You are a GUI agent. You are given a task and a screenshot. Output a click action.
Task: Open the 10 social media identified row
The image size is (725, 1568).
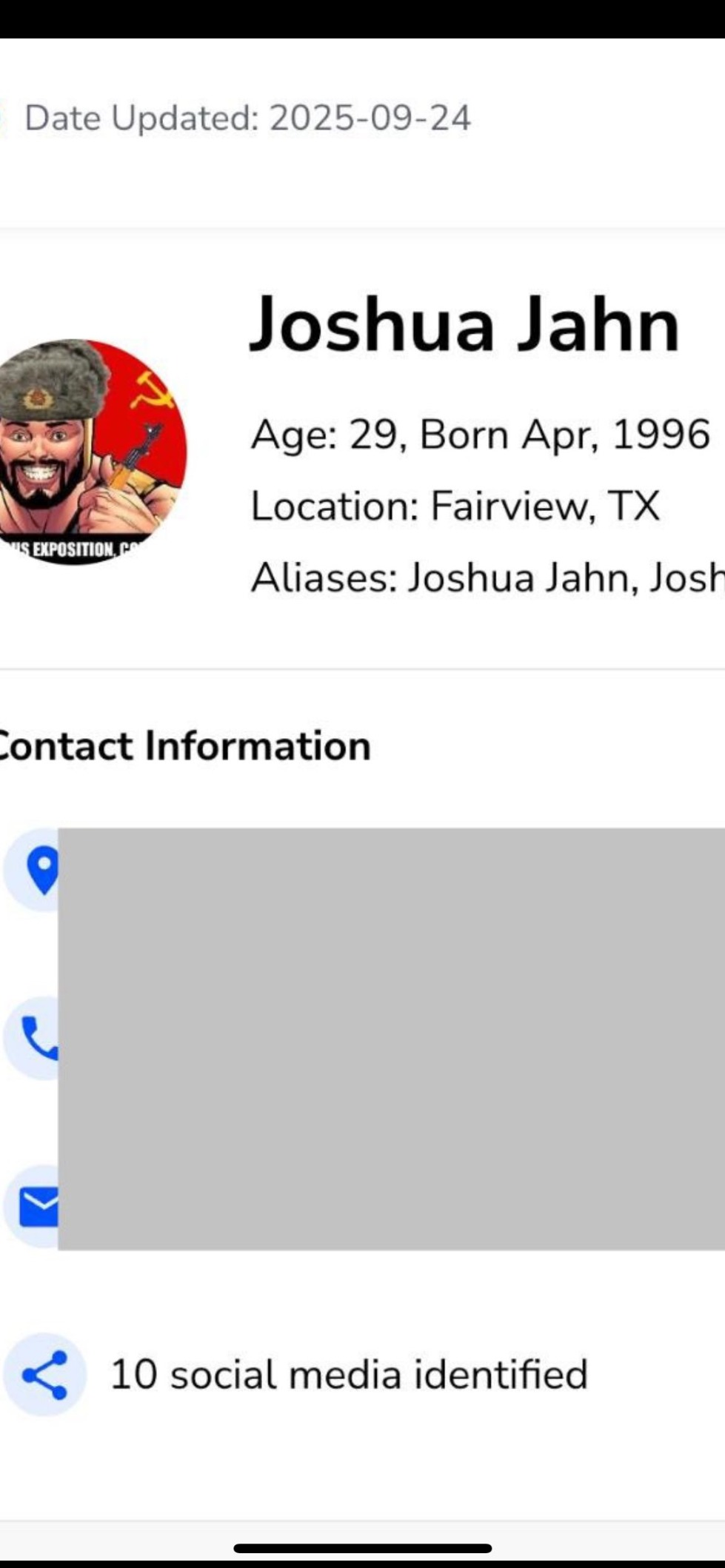coord(348,1375)
